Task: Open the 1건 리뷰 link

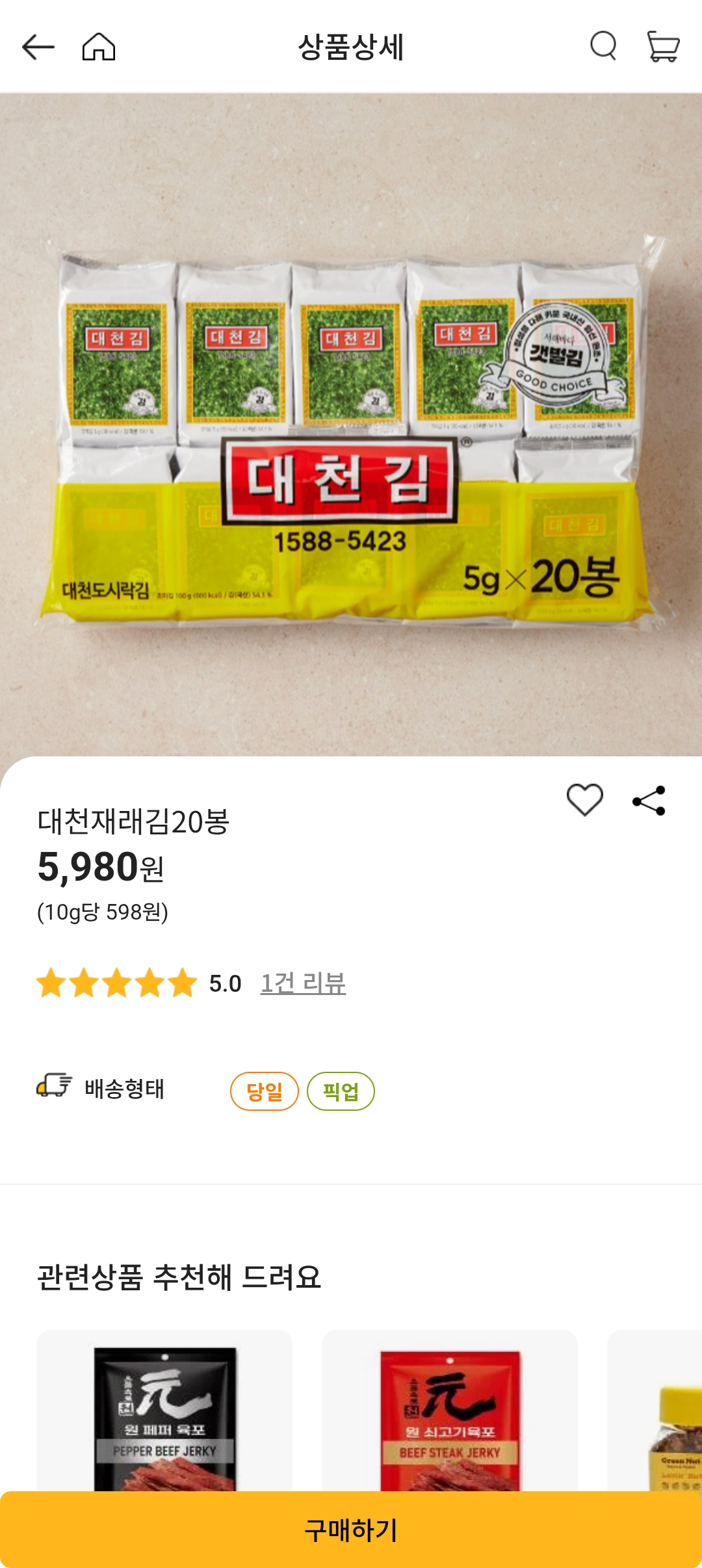Action: click(x=303, y=983)
